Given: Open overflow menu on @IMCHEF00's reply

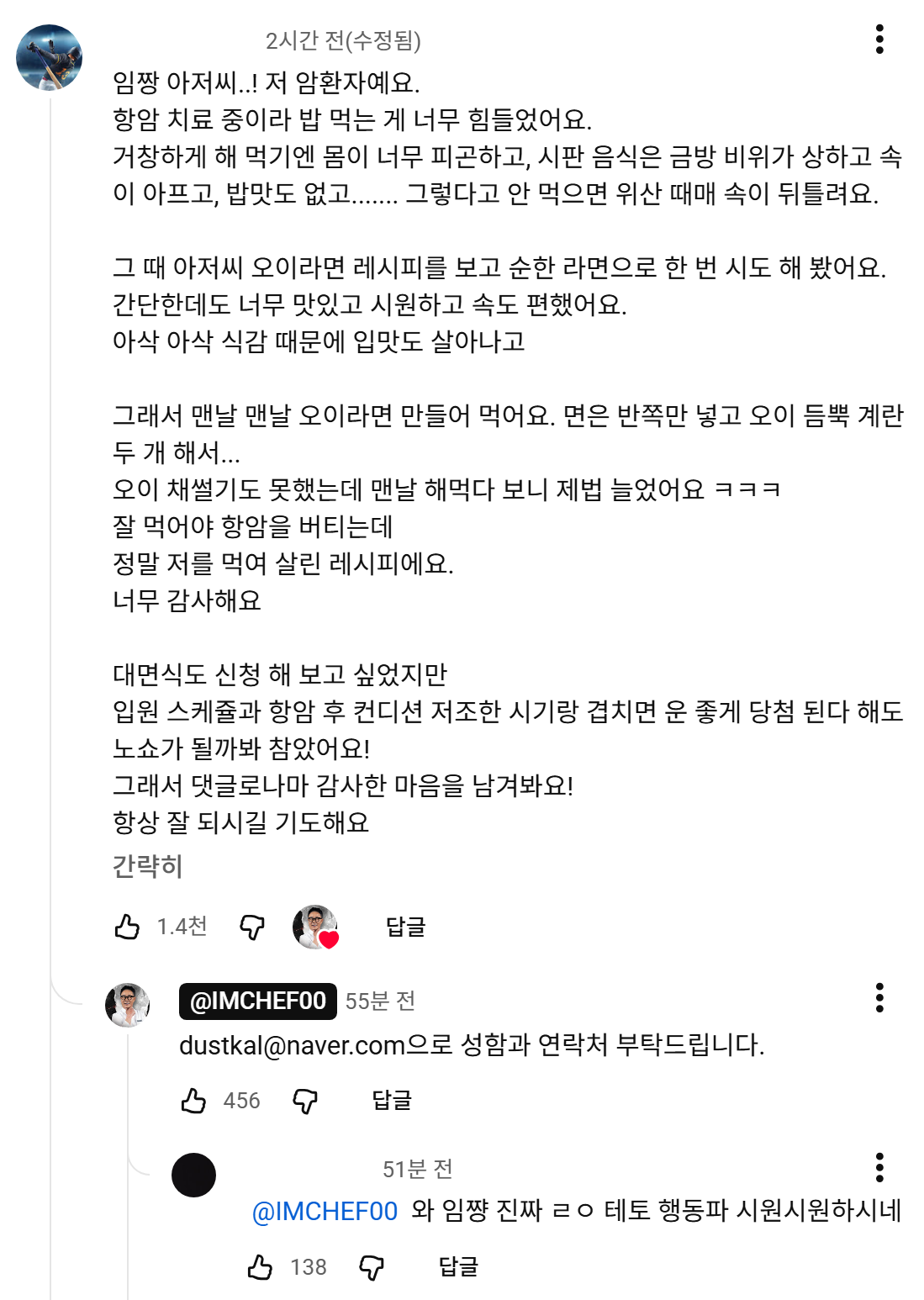Looking at the screenshot, I should 879,997.
